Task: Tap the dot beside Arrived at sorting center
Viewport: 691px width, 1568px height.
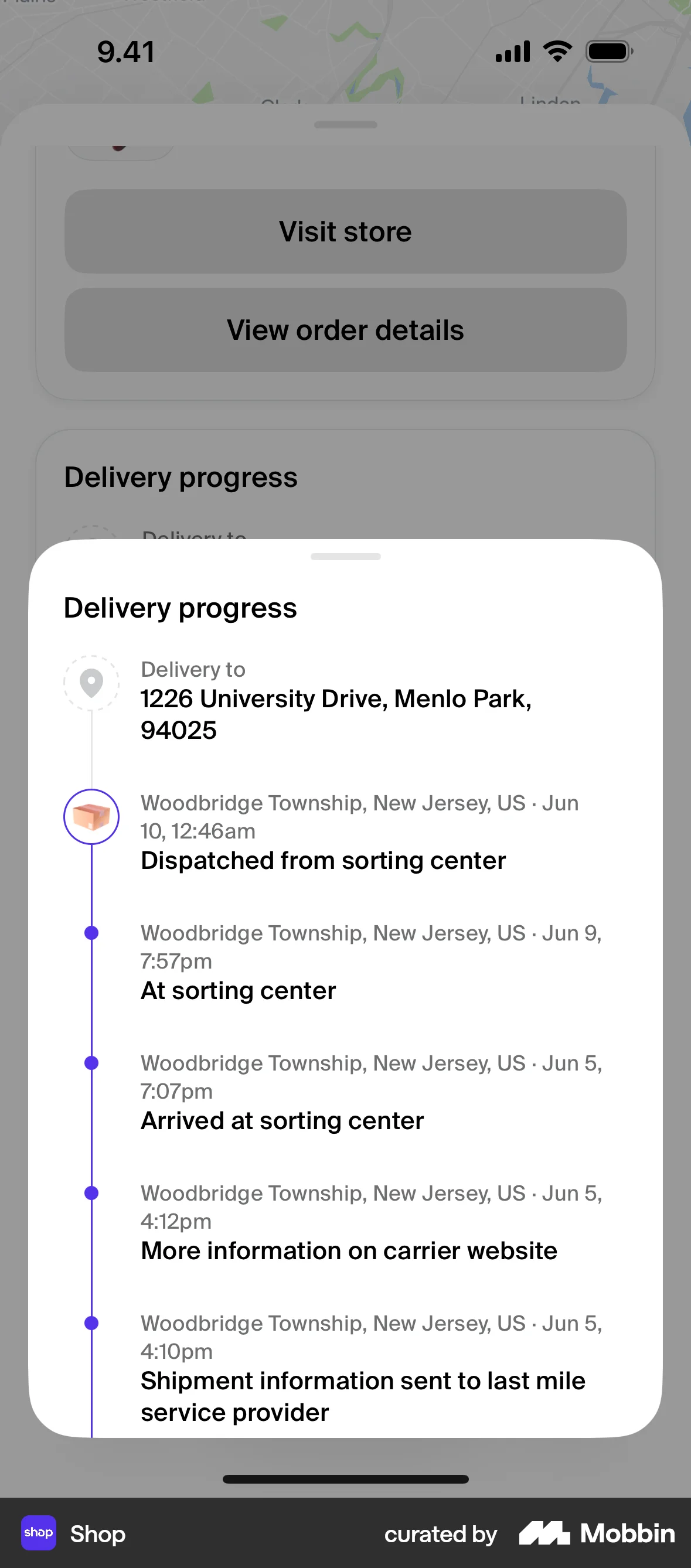Action: pos(91,1062)
